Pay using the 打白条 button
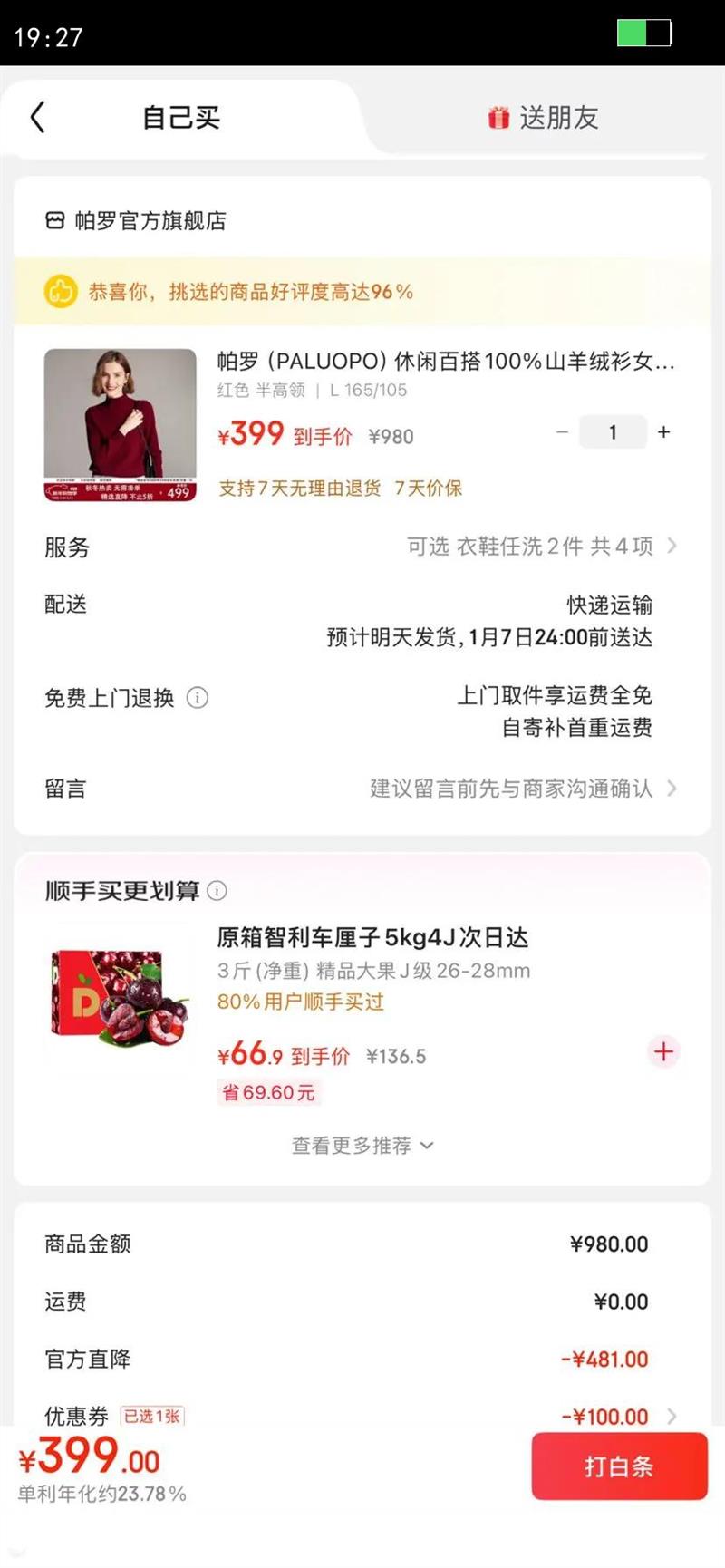This screenshot has width=725, height=1568. [x=619, y=1466]
